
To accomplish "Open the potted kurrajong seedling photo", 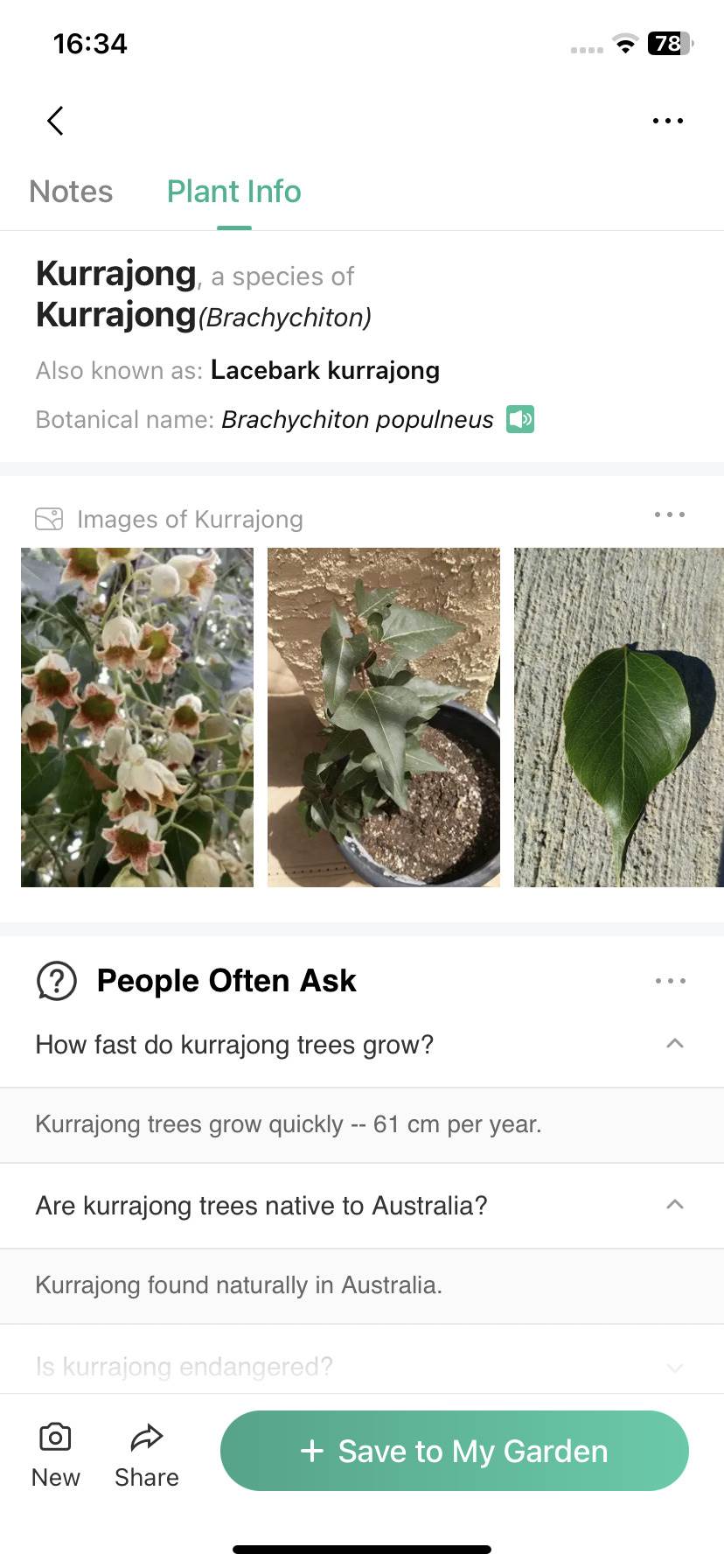I will click(384, 717).
